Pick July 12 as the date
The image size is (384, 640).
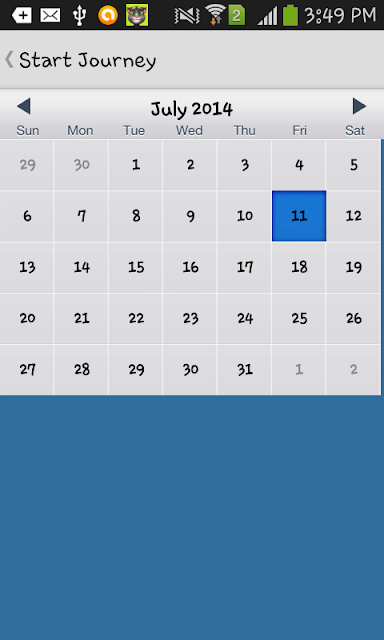pyautogui.click(x=353, y=216)
